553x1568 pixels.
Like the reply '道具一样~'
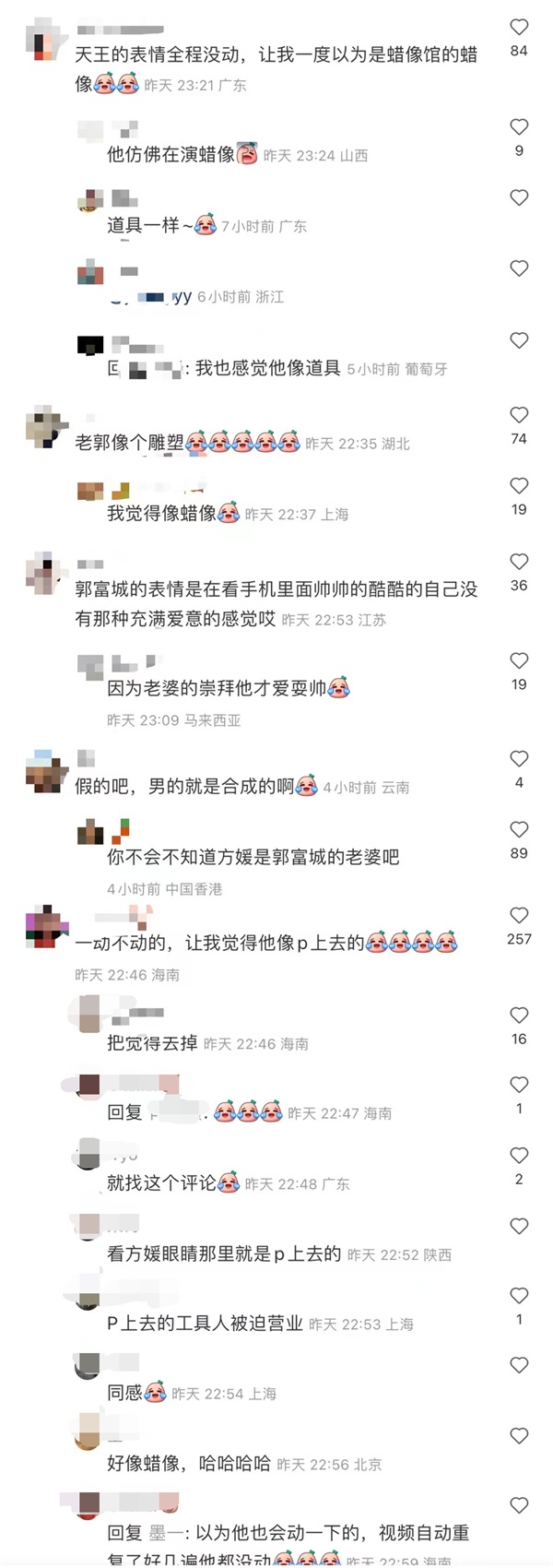[519, 198]
